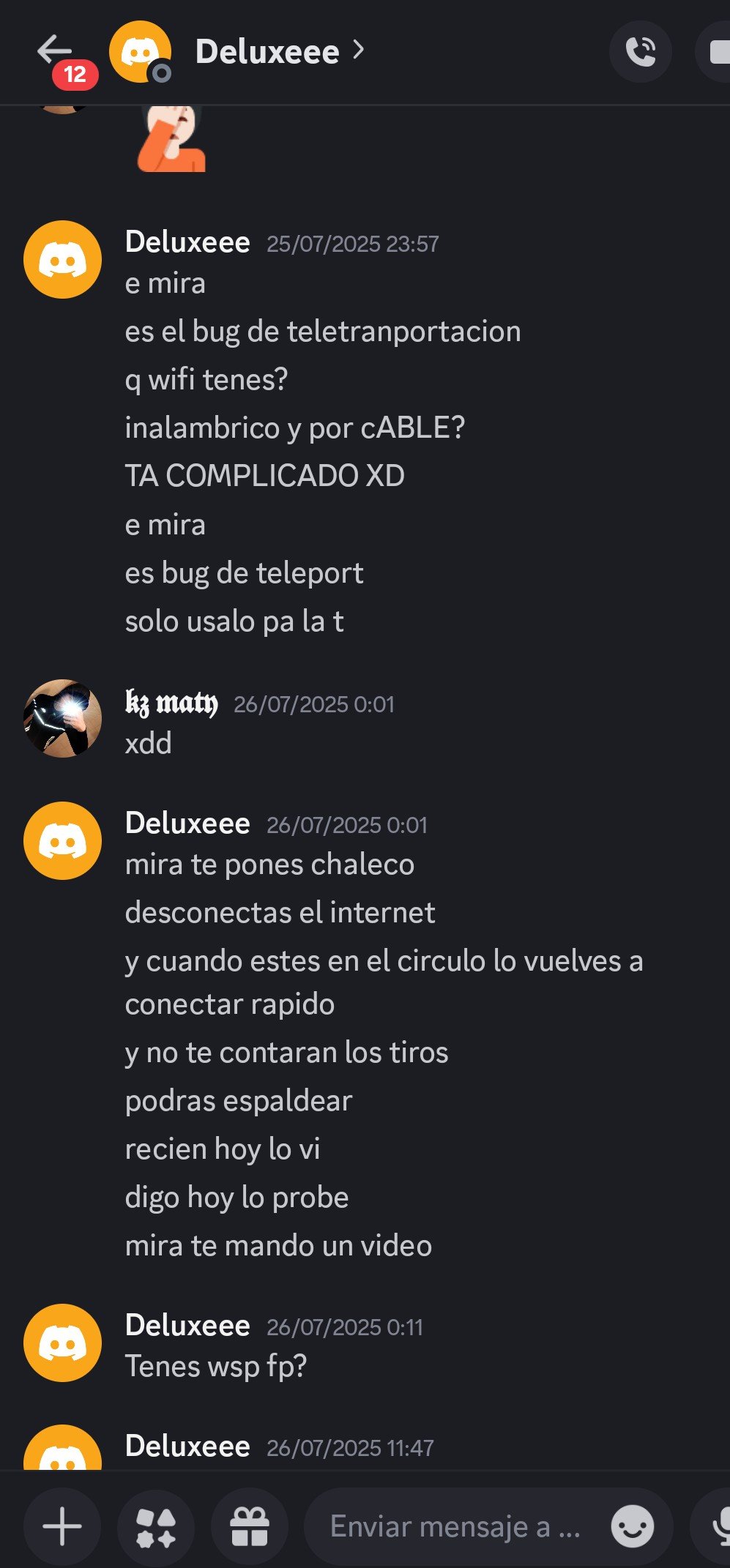Screen dimensions: 730x1568
Task: Open kz maty's avatar in the chat
Action: (62, 718)
